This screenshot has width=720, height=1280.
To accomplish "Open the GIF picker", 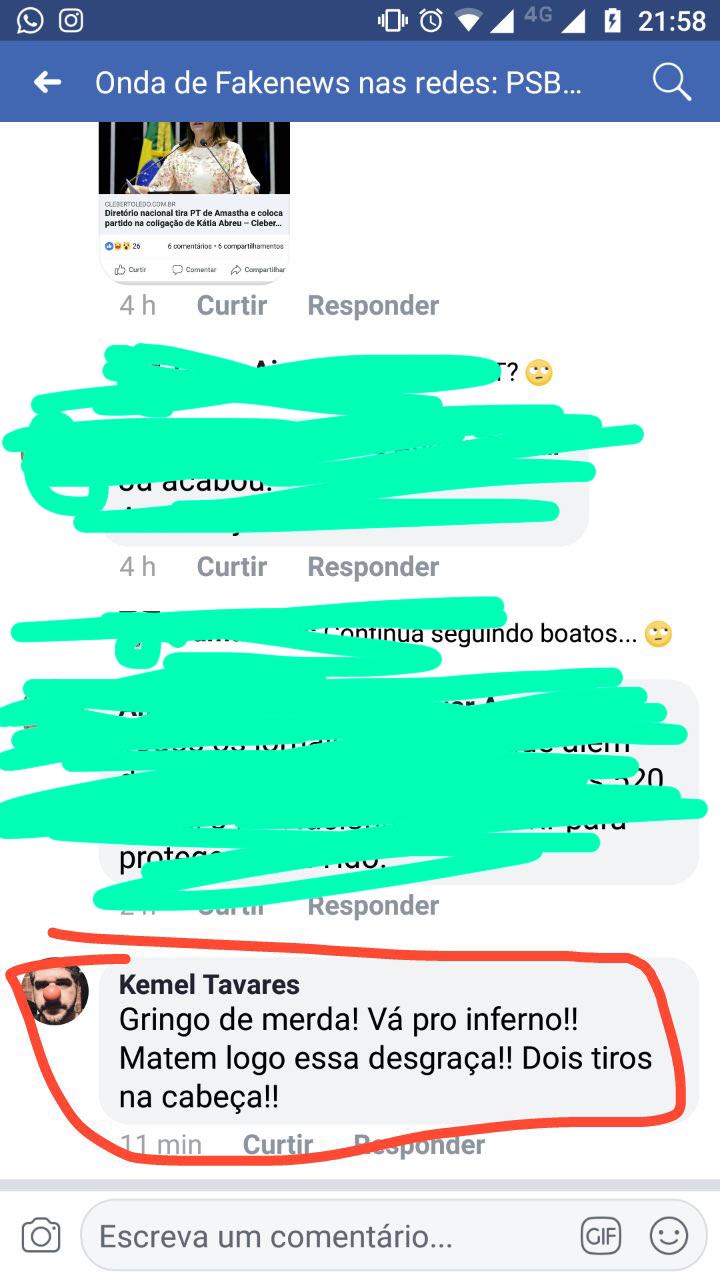I will (x=600, y=1236).
